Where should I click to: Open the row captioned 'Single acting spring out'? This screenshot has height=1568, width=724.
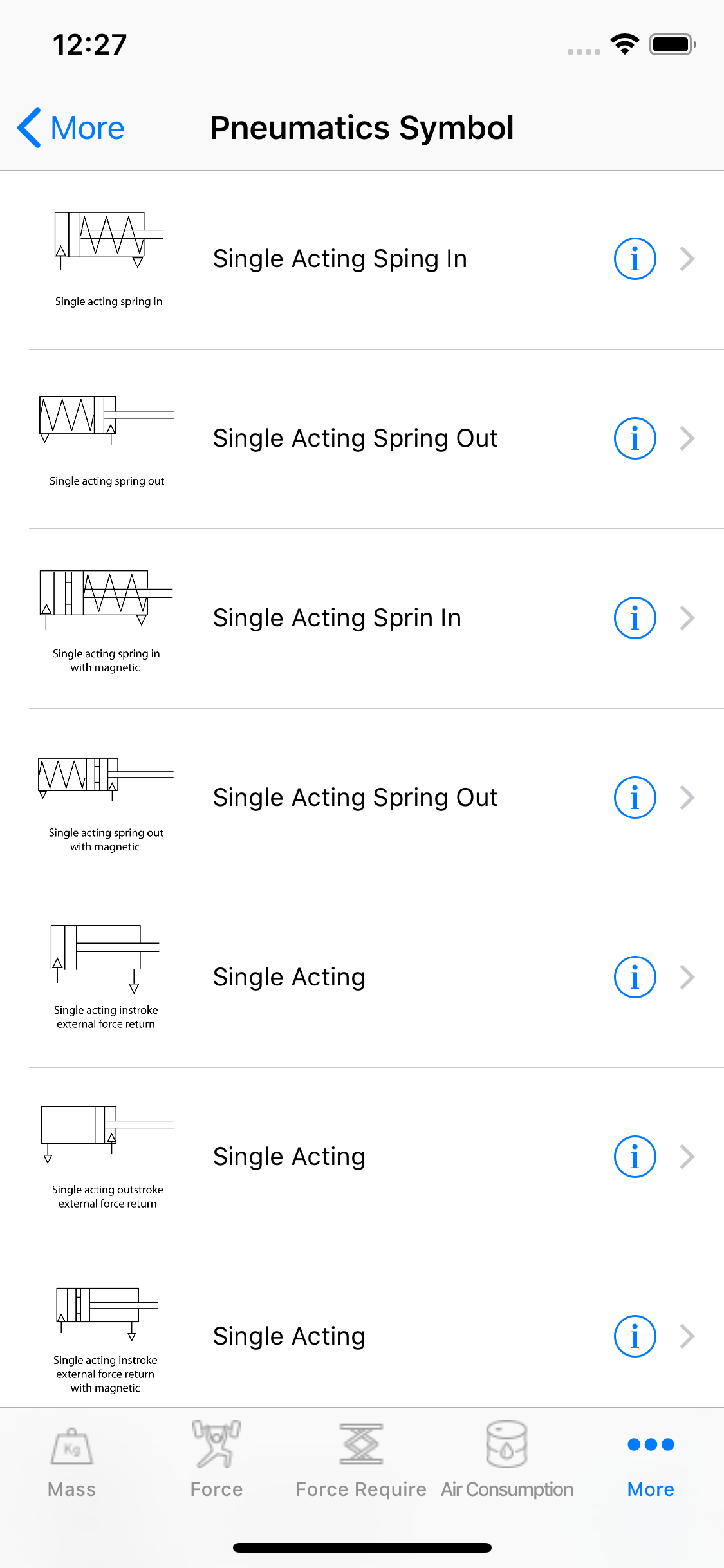(355, 439)
